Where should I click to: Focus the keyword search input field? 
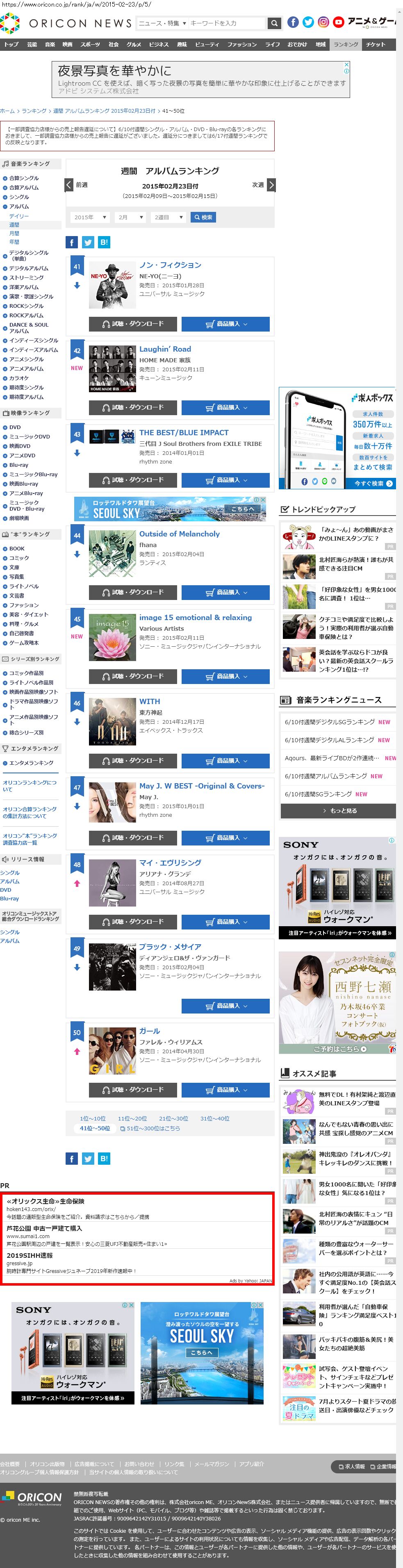(x=226, y=23)
